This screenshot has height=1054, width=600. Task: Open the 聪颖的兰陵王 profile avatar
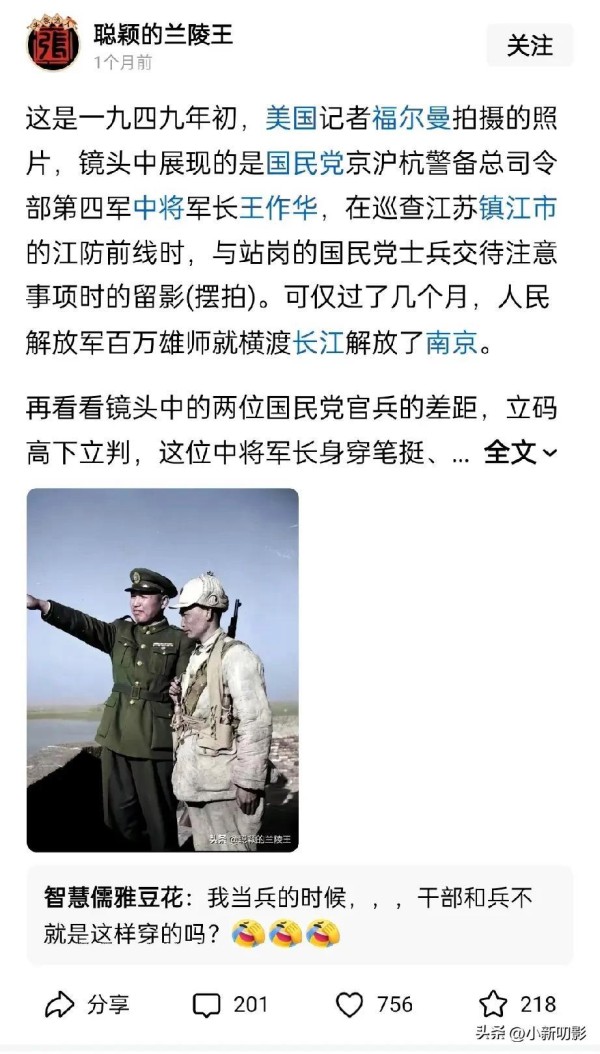tap(52, 44)
